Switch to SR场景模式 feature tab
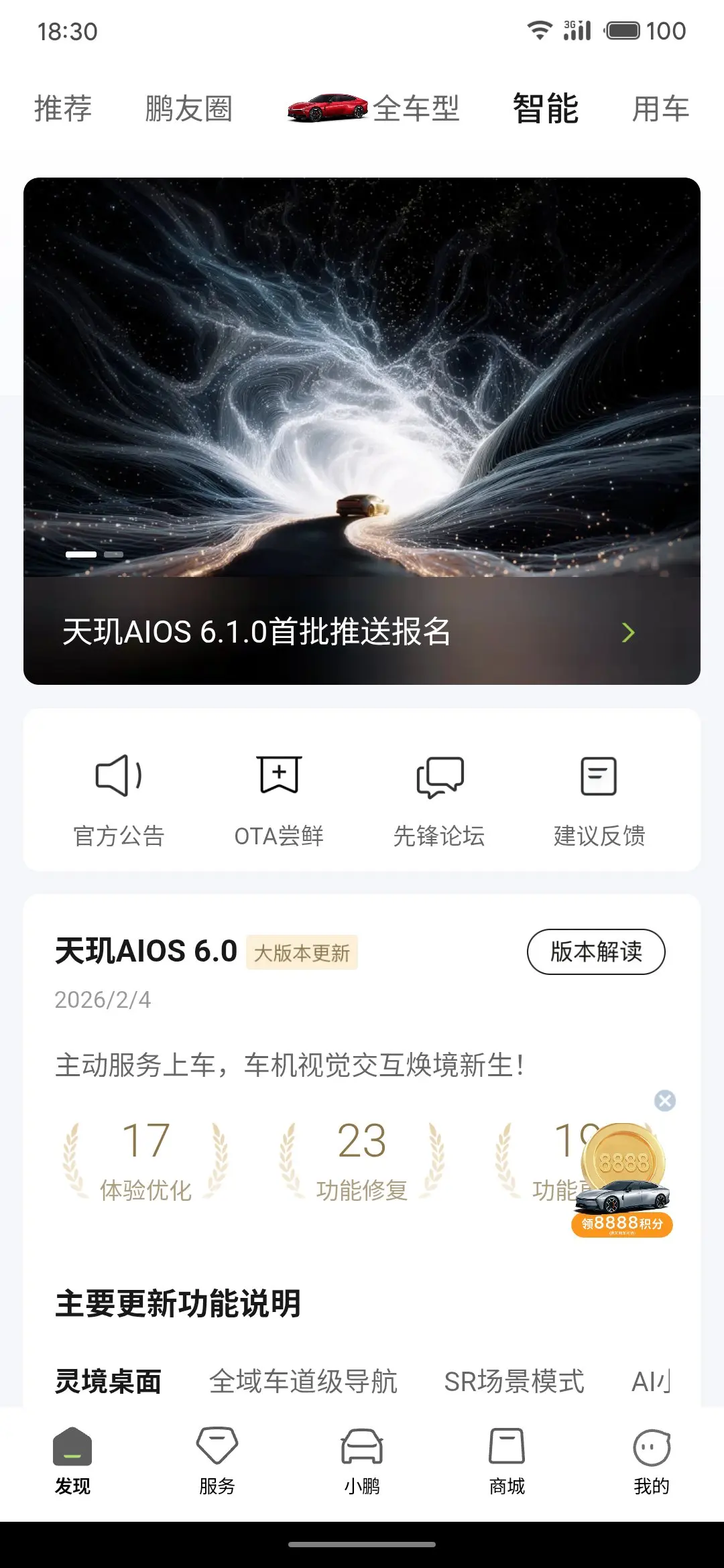Image resolution: width=724 pixels, height=1568 pixels. [x=514, y=1382]
